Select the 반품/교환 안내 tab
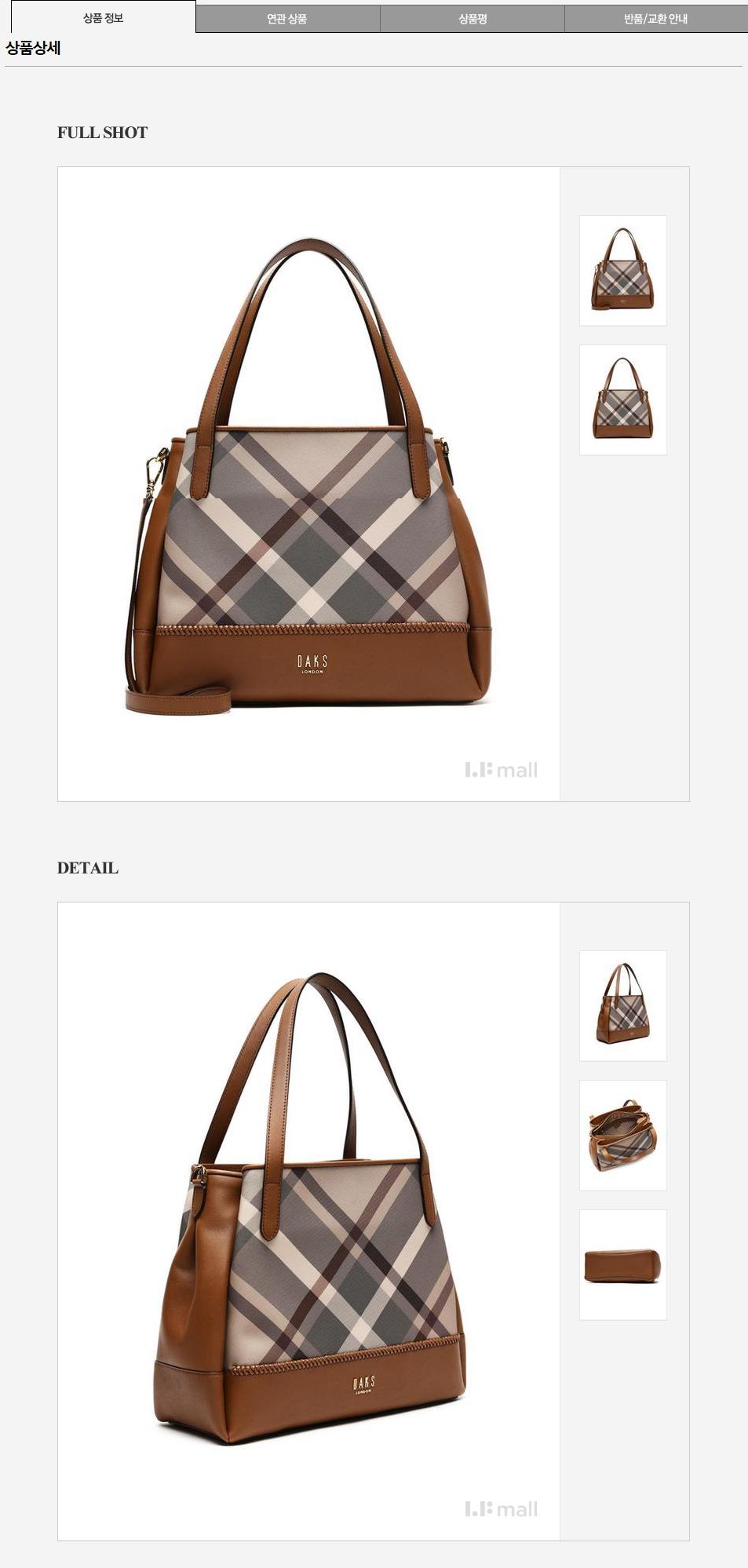Screen dimensions: 748x1568 coord(655,18)
